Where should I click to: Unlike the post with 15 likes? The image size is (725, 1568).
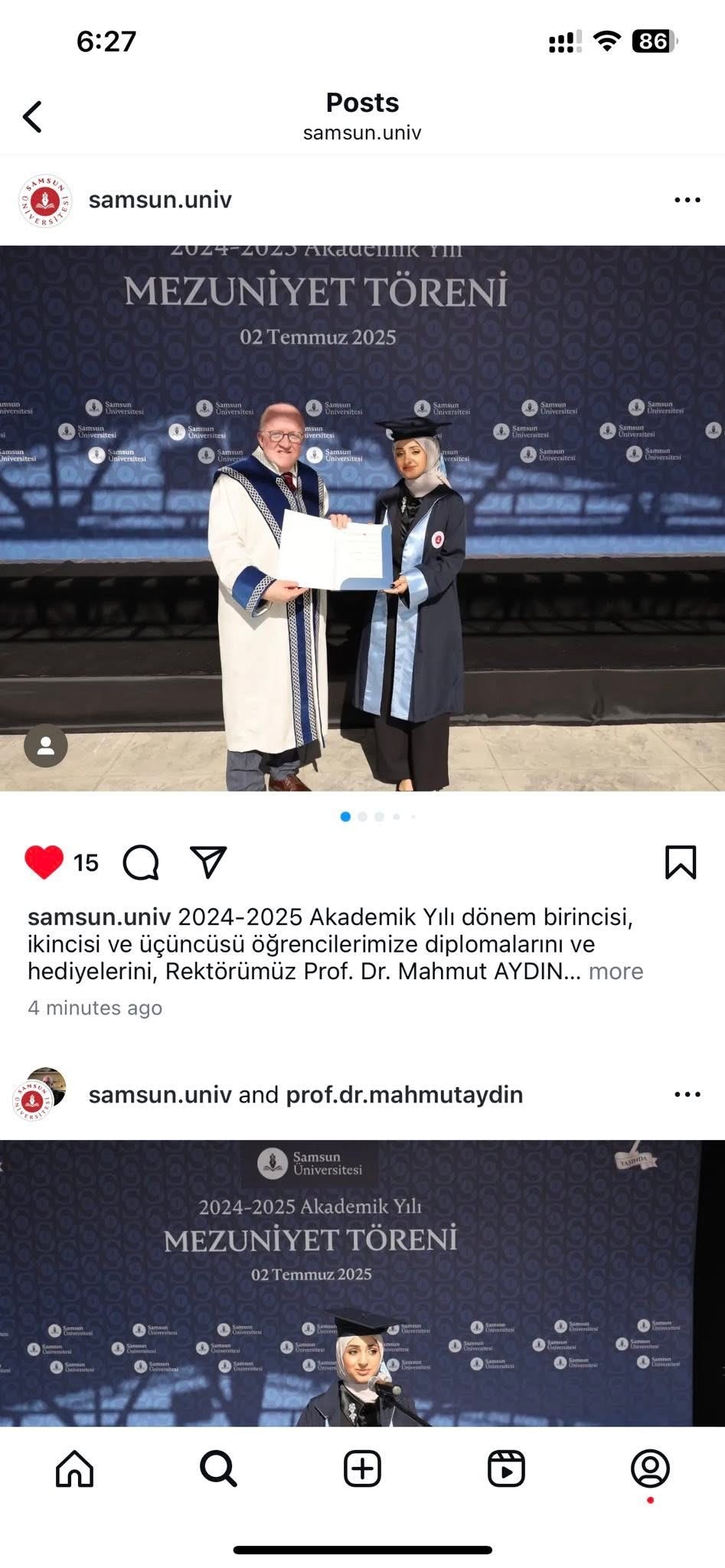pos(44,862)
